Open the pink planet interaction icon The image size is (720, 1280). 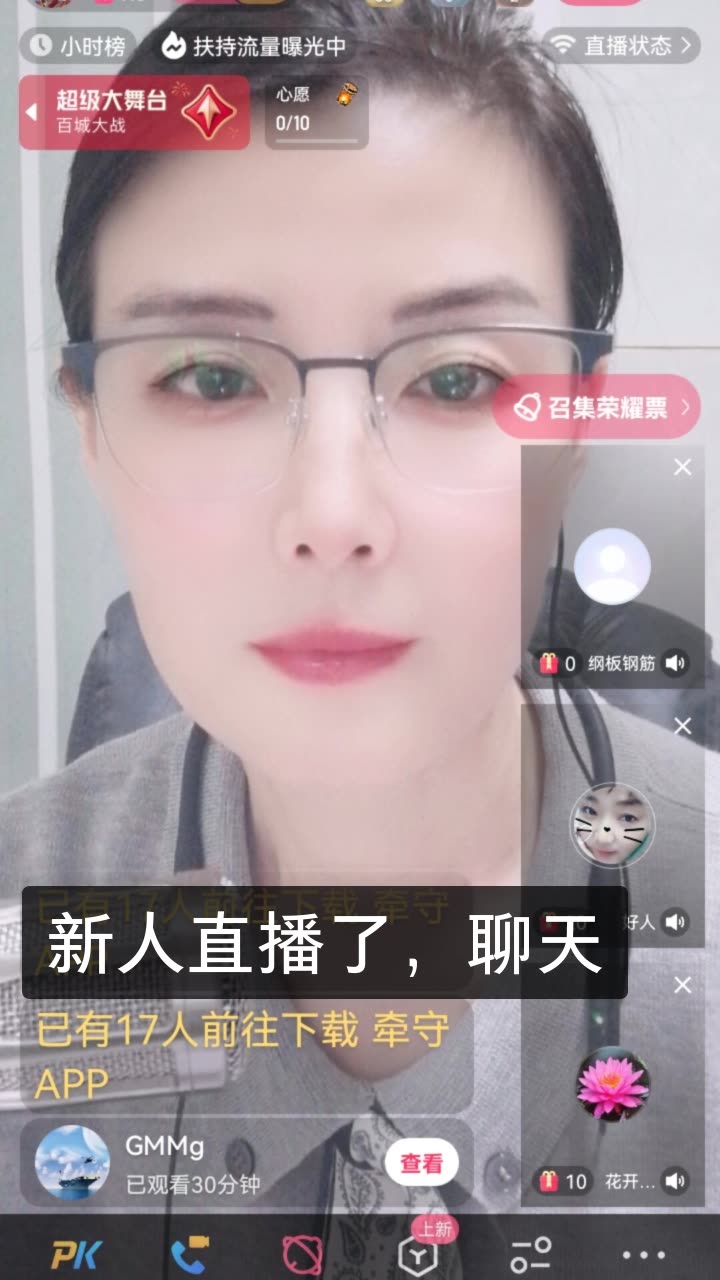point(301,1253)
